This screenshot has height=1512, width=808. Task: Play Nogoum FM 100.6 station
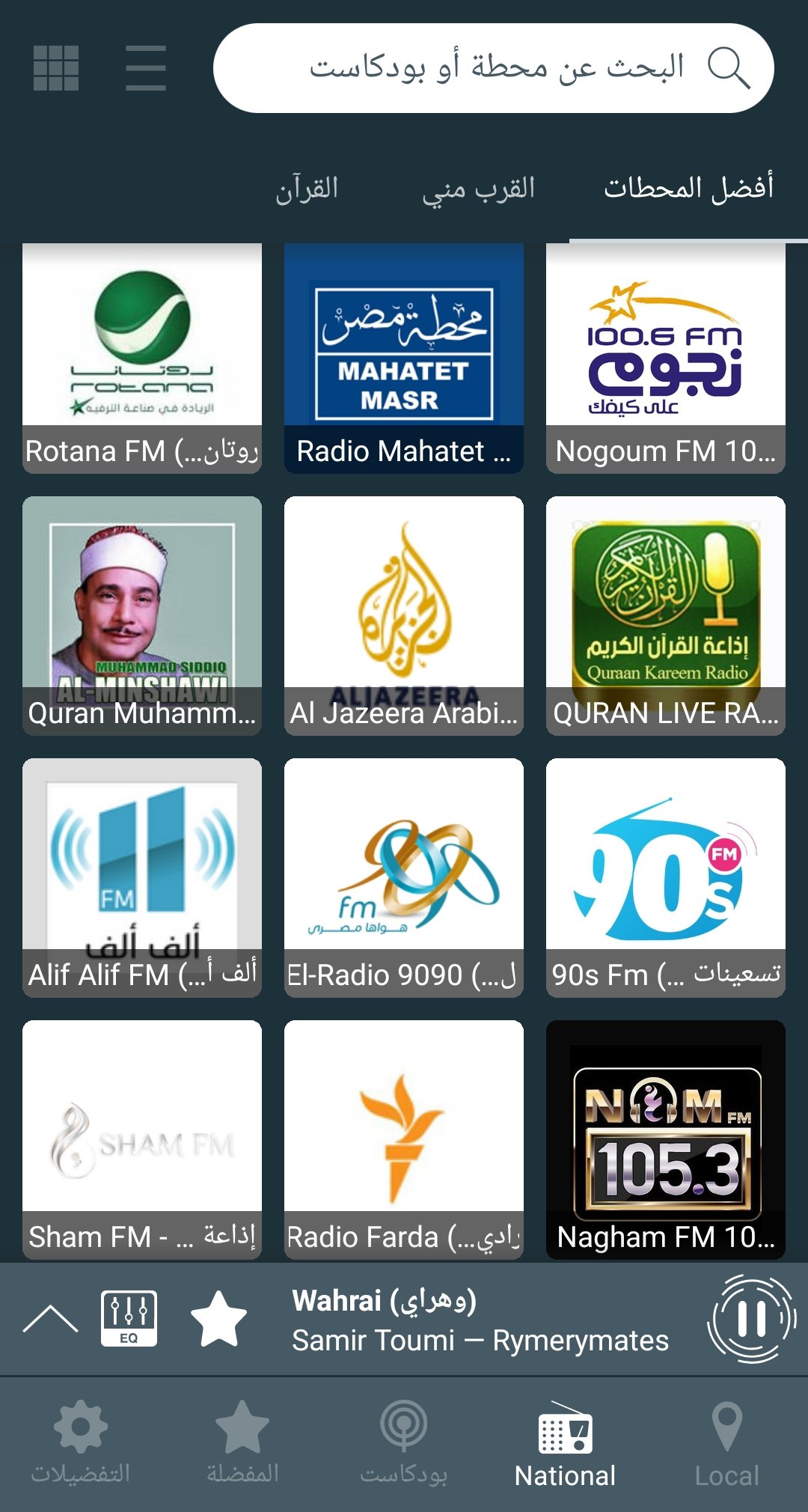point(666,358)
